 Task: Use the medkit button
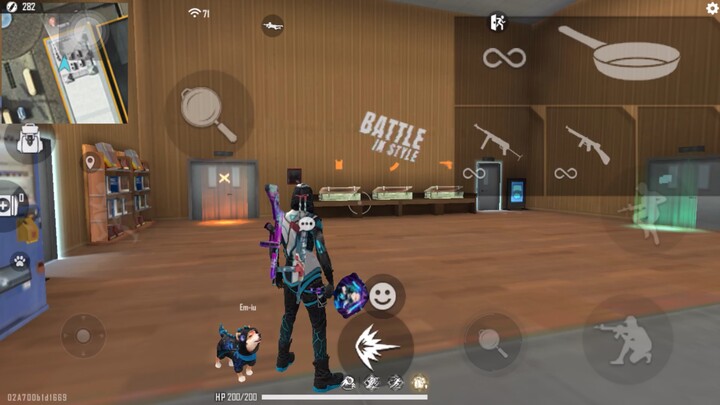12,203
